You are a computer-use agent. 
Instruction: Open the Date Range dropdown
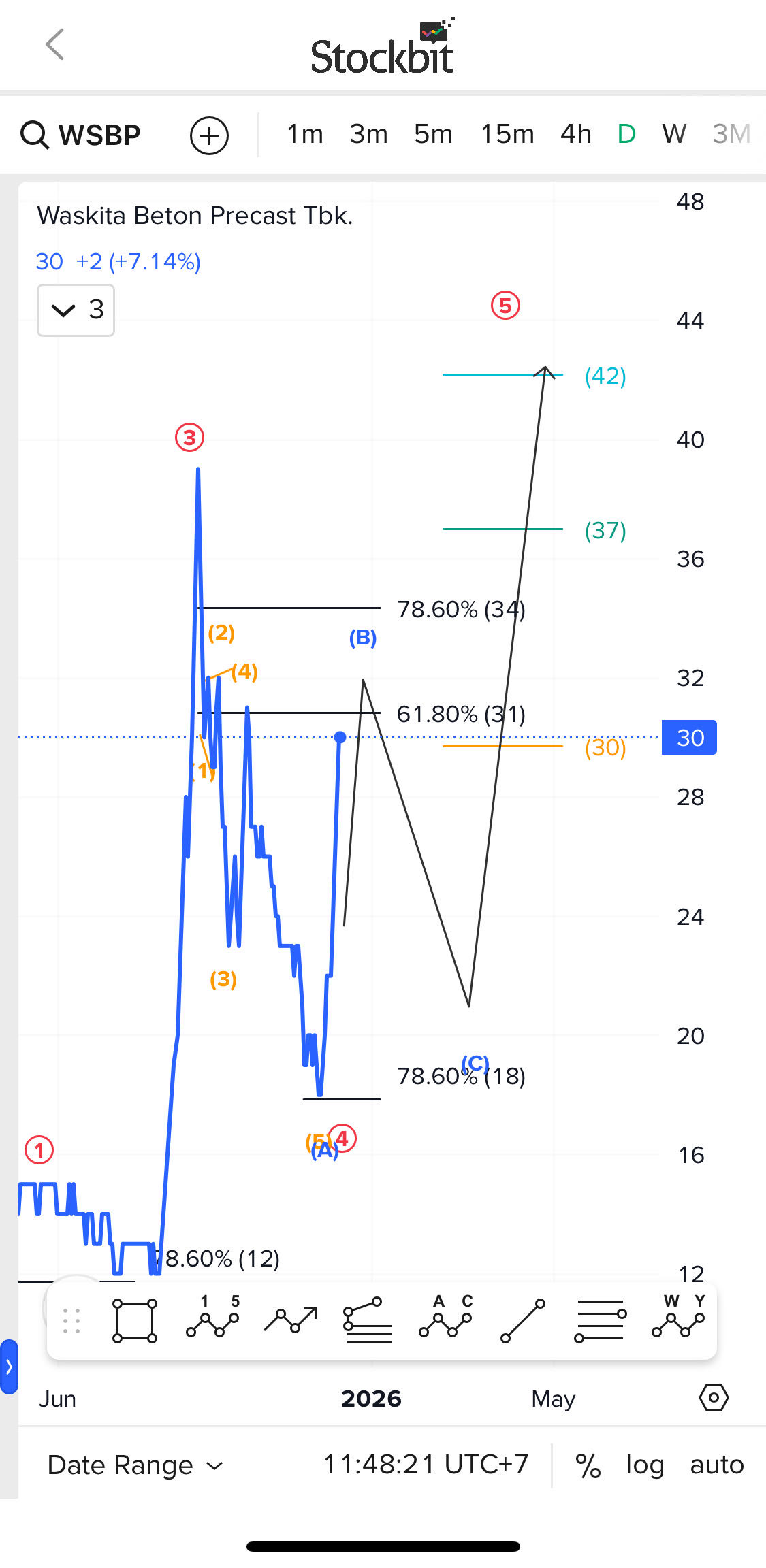pyautogui.click(x=135, y=1465)
